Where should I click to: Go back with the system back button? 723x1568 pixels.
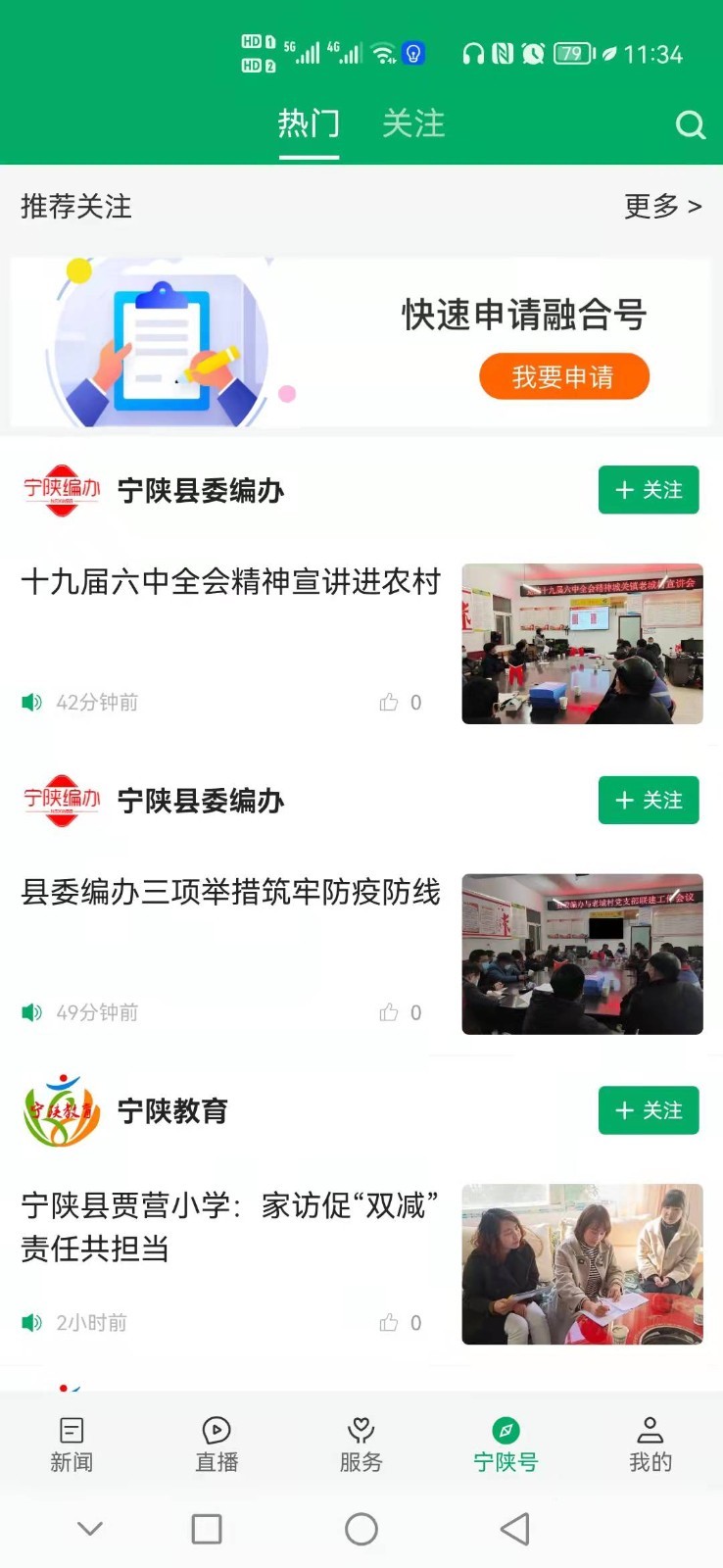(514, 1529)
